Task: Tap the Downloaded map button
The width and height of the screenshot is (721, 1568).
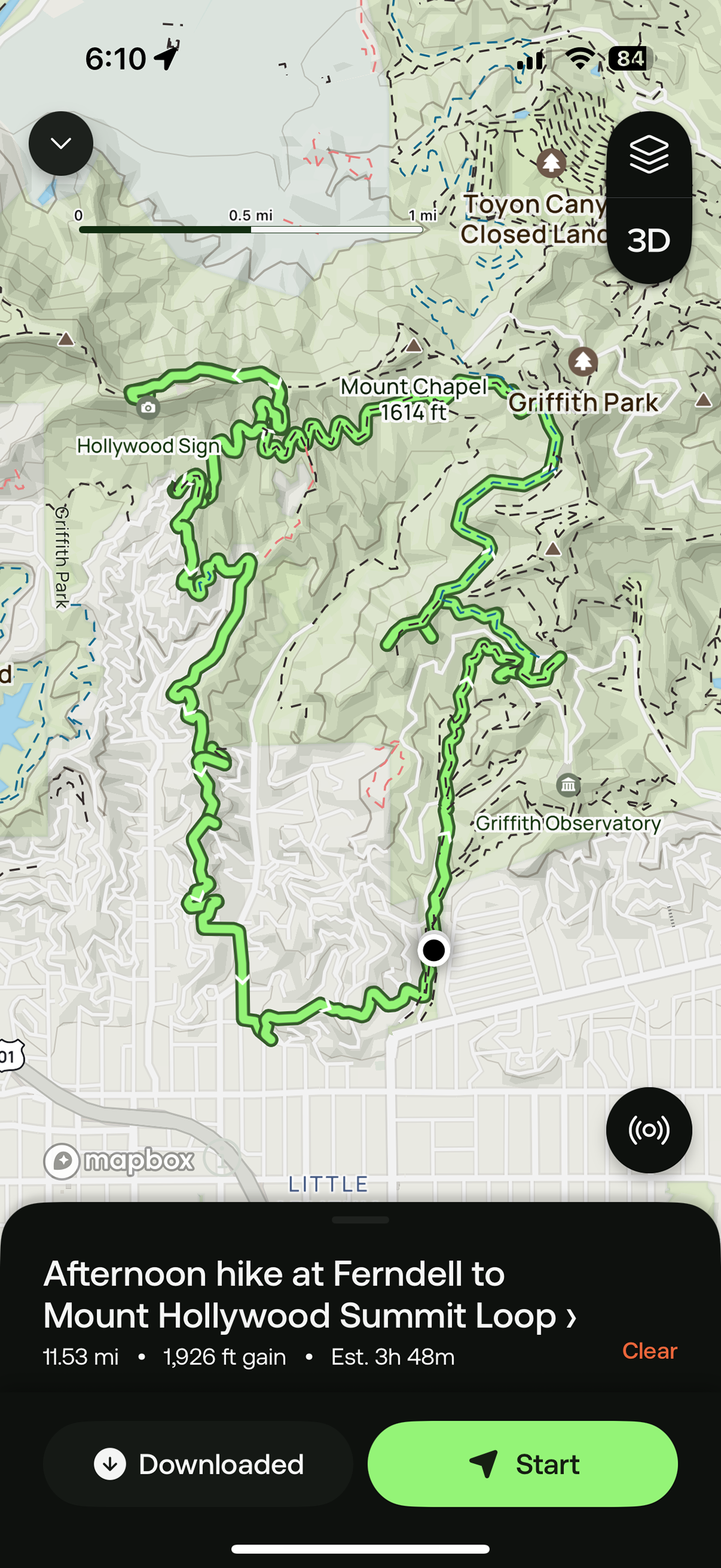Action: coord(198,1464)
